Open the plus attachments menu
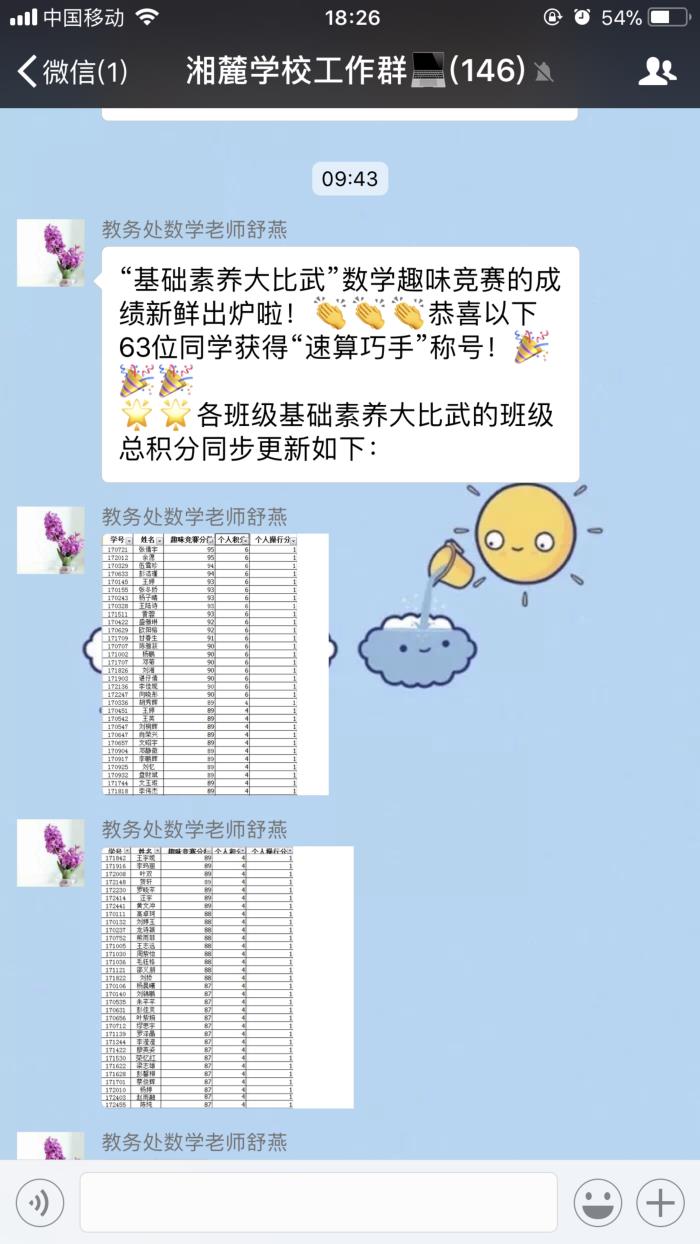The width and height of the screenshot is (700, 1244). coord(660,1202)
